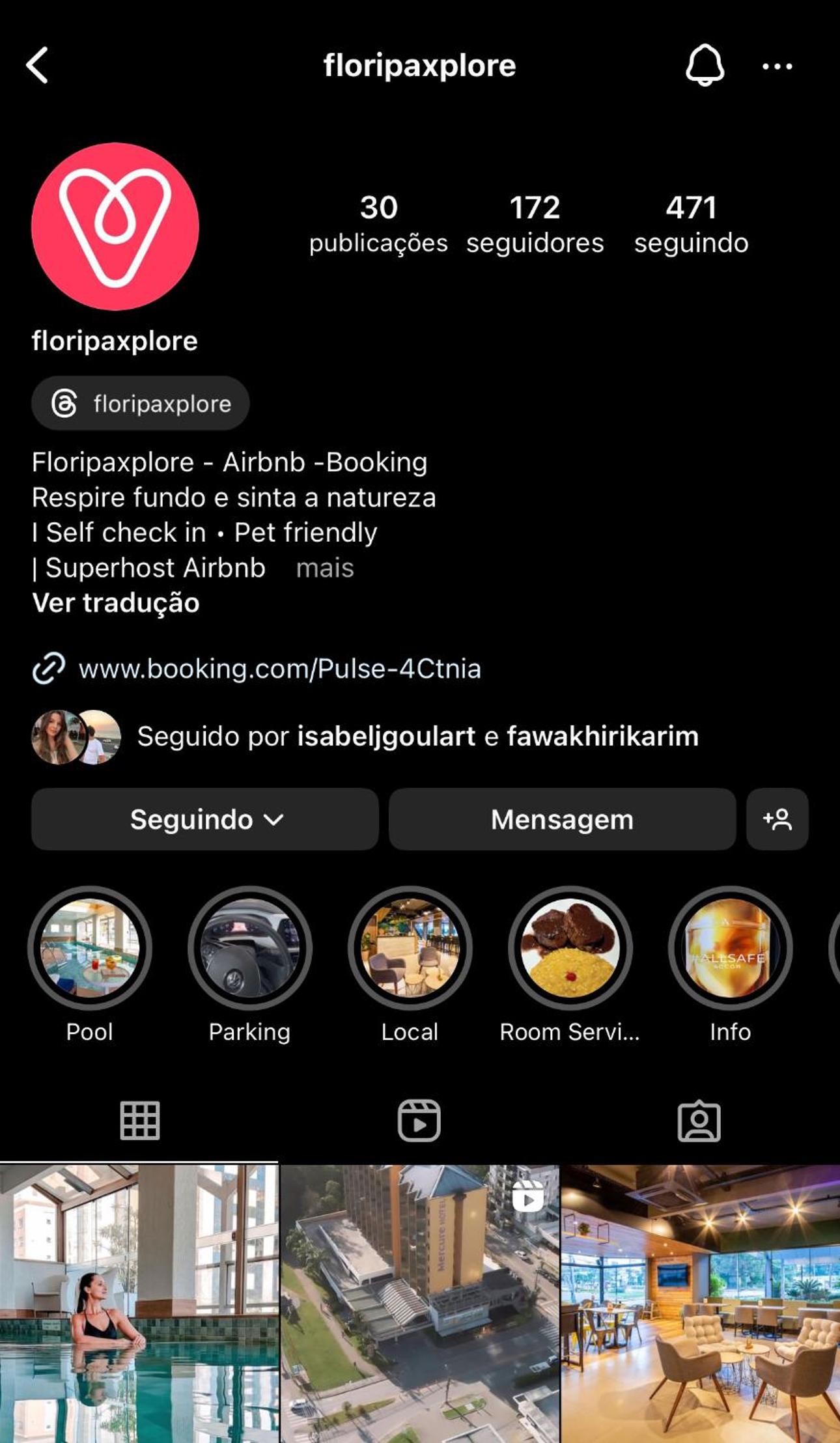This screenshot has width=840, height=1443.
Task: Expand the bio with 'mais'
Action: (324, 568)
